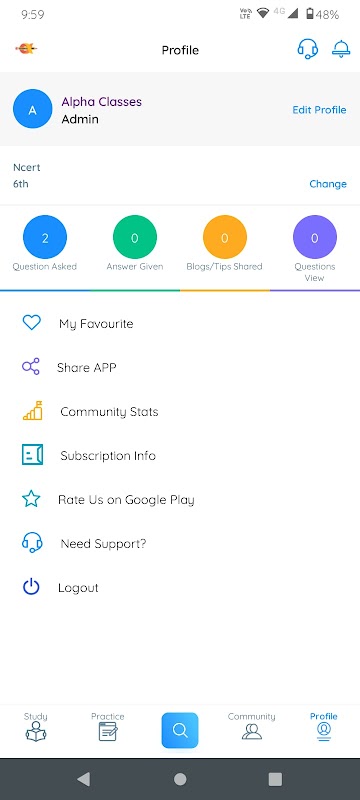Open Need Support? row
The height and width of the screenshot is (800, 360).
(x=180, y=543)
